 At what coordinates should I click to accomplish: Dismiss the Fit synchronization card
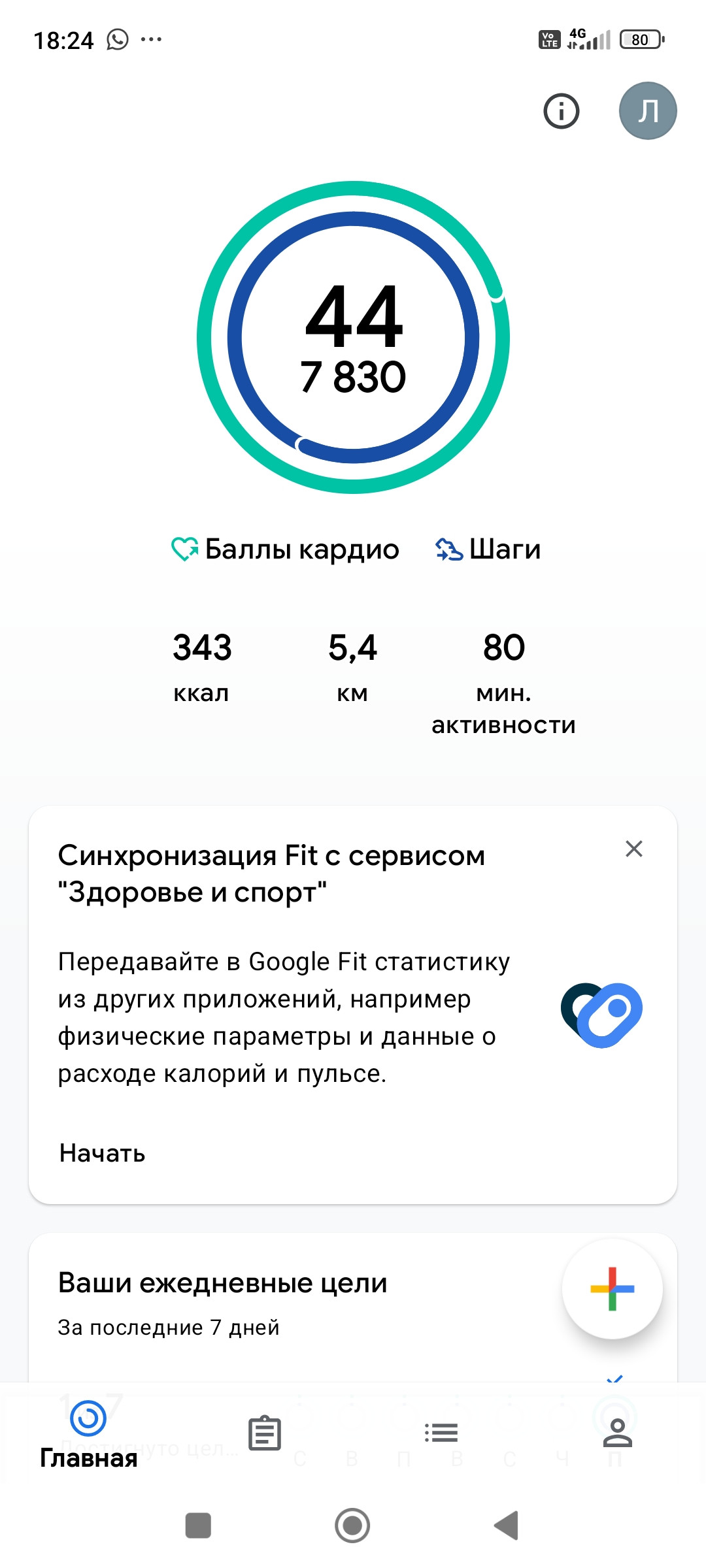[633, 849]
